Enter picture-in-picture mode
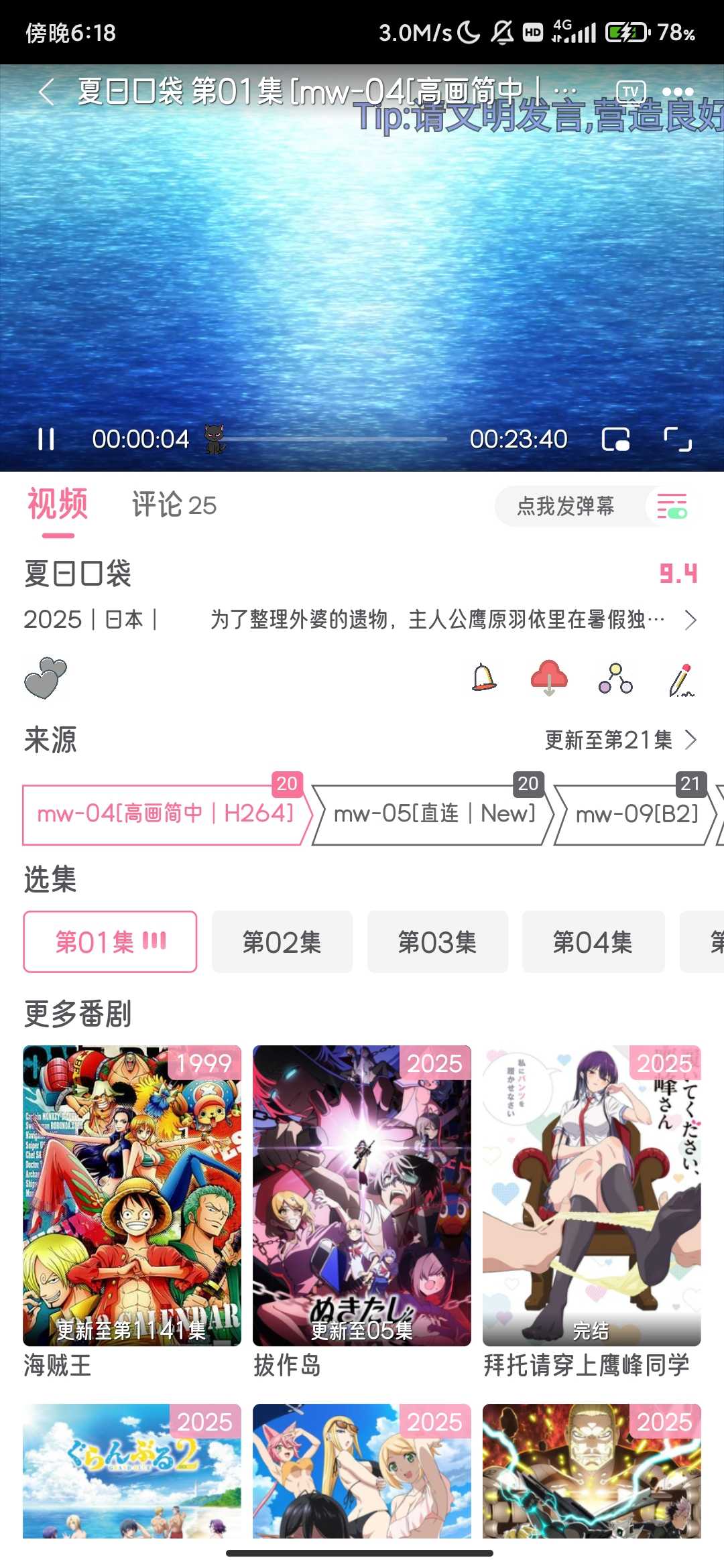 [615, 440]
